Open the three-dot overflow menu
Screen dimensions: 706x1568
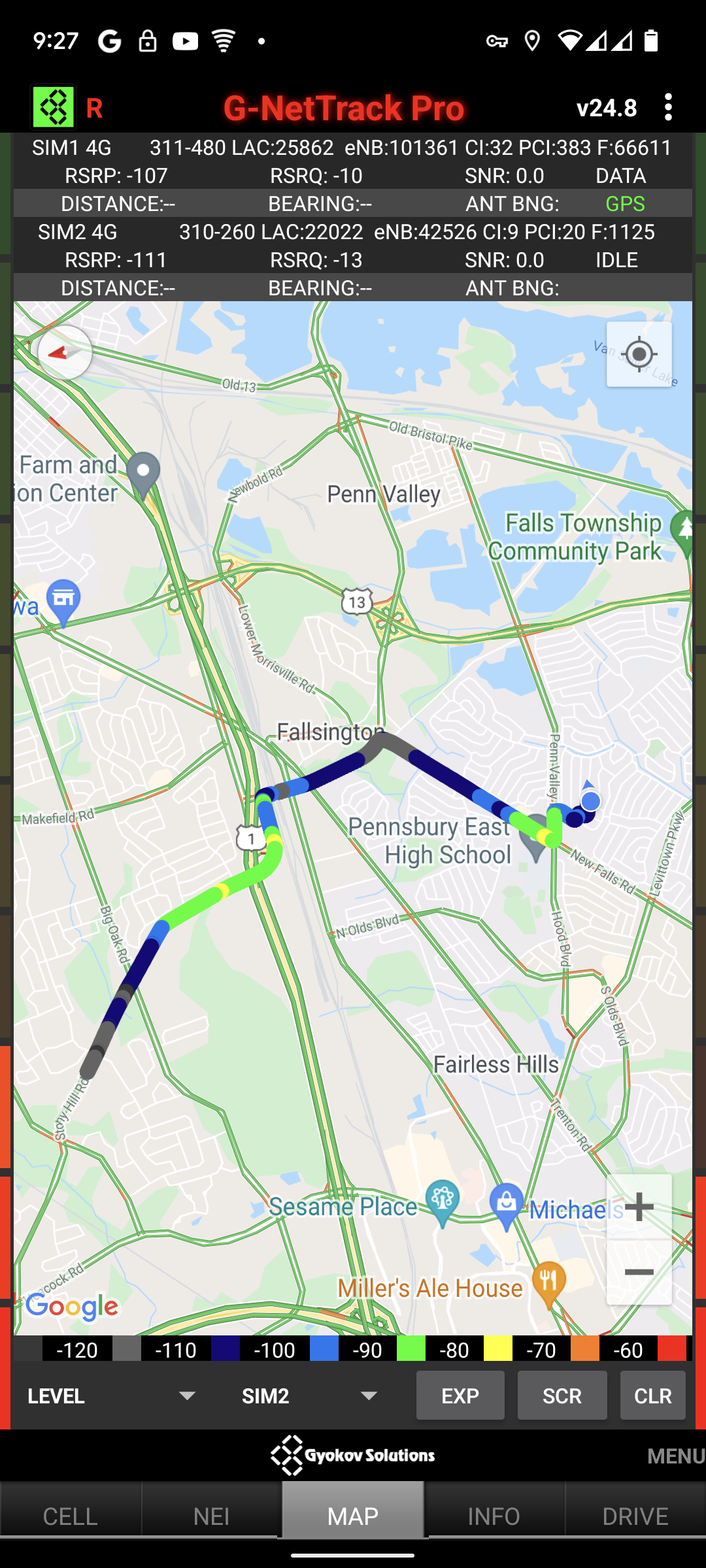667,107
